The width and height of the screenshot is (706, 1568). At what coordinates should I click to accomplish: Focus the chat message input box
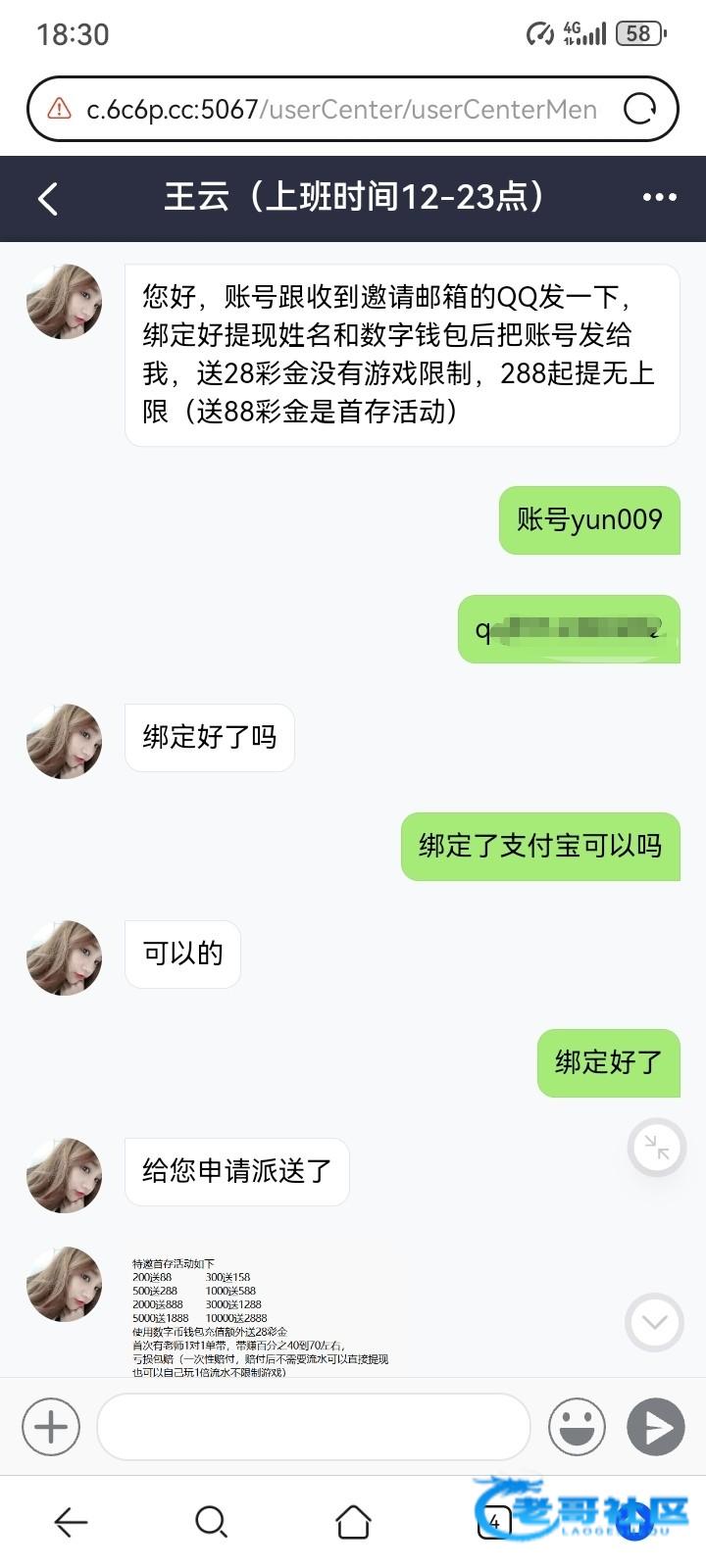pos(314,1427)
